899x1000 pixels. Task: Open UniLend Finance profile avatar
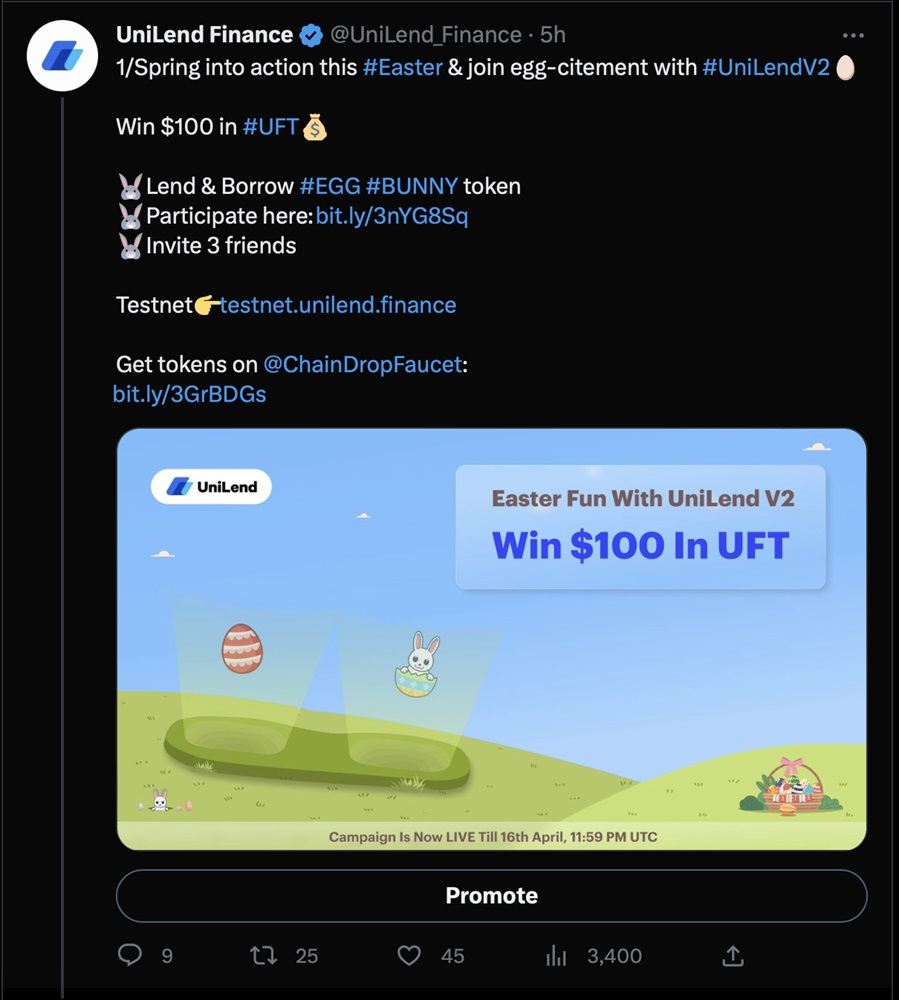(x=62, y=56)
